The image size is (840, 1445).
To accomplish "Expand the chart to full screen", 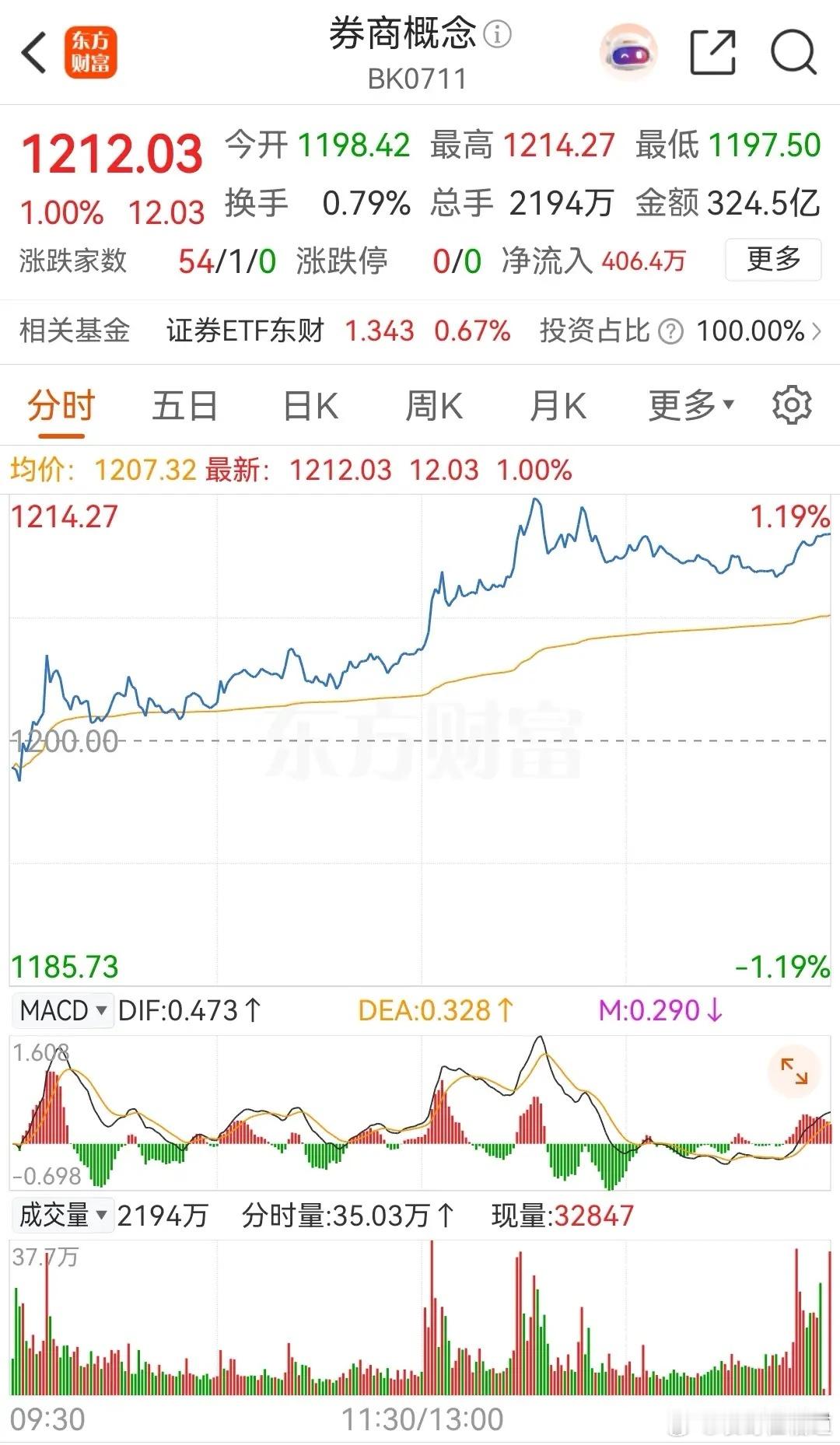I will [794, 1071].
